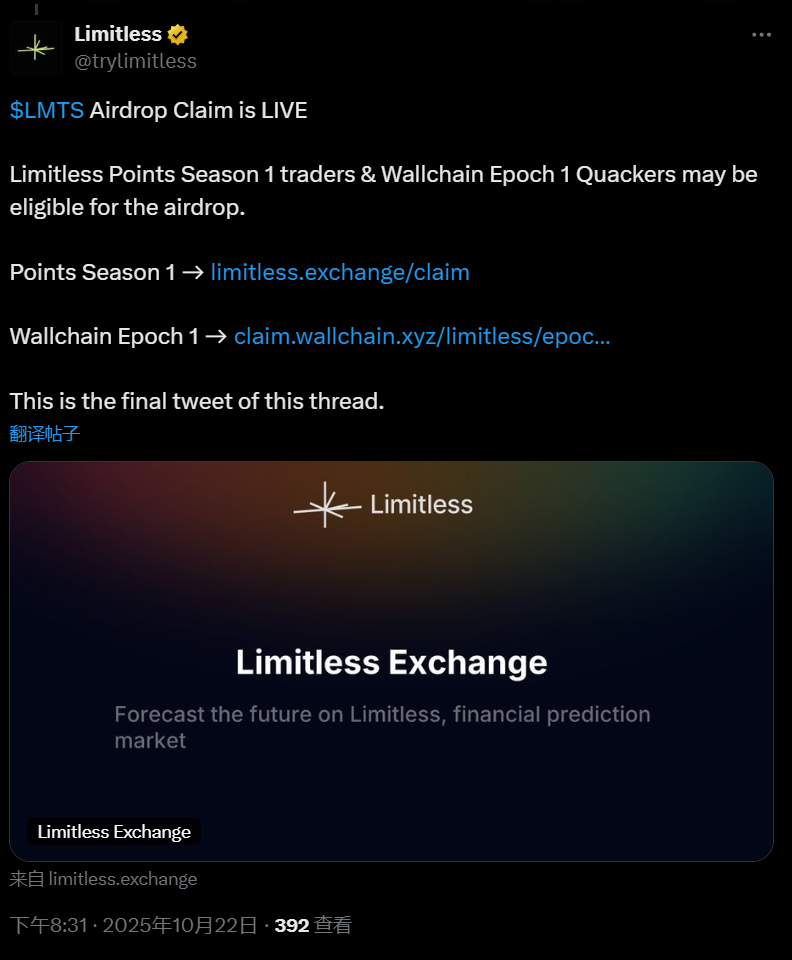View the @trylimitless profile handle
Image resolution: width=792 pixels, height=960 pixels.
[x=135, y=61]
